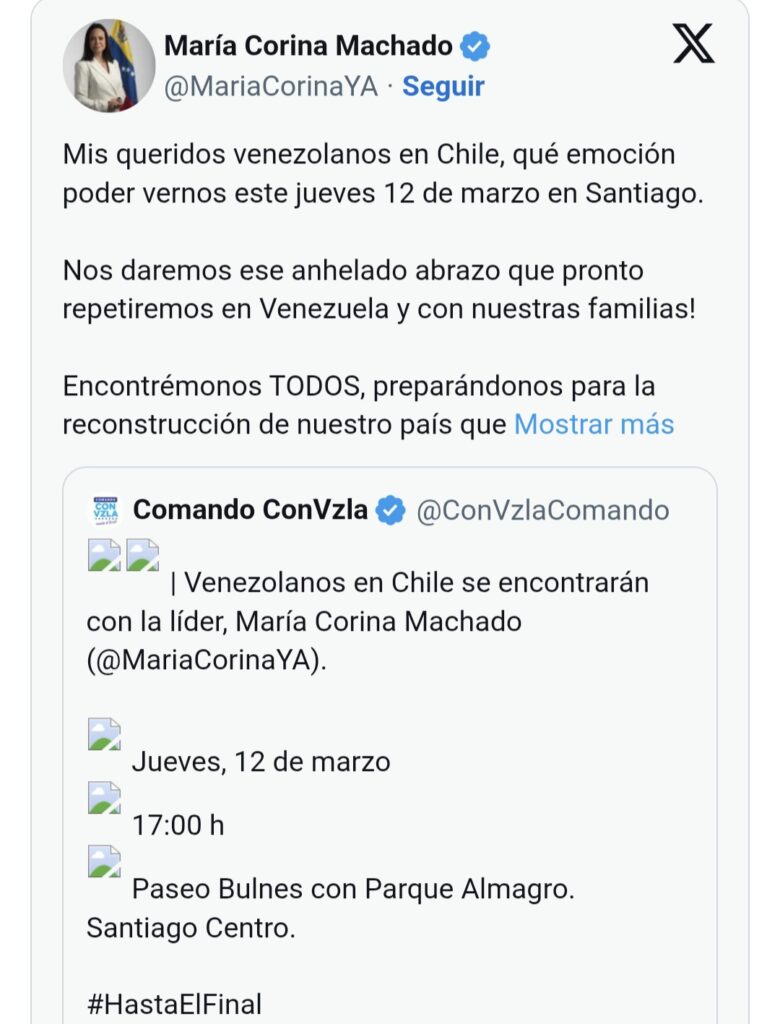This screenshot has width=780, height=1024.
Task: Expand the tweet with Mostrar más
Action: coord(594,424)
